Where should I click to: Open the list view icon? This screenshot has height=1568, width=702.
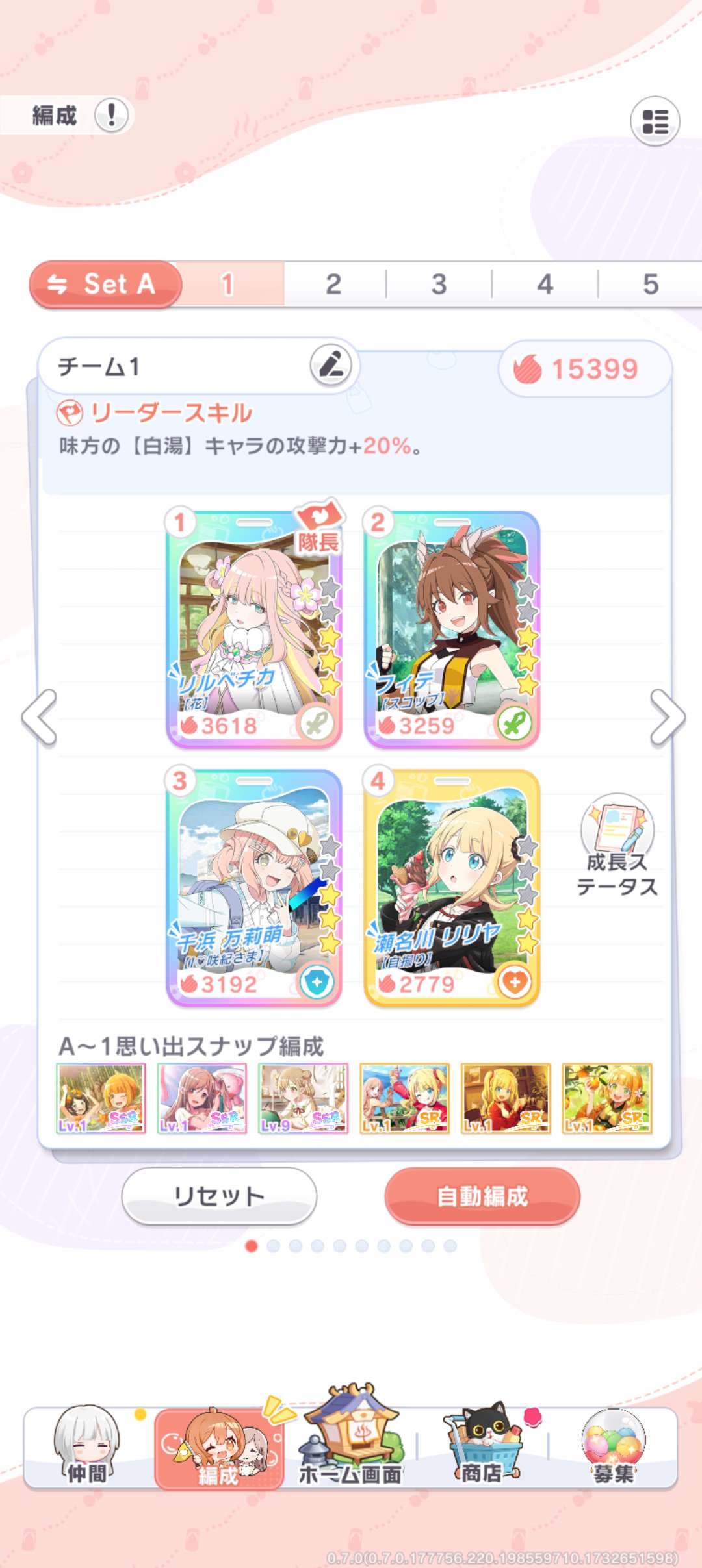[x=655, y=121]
